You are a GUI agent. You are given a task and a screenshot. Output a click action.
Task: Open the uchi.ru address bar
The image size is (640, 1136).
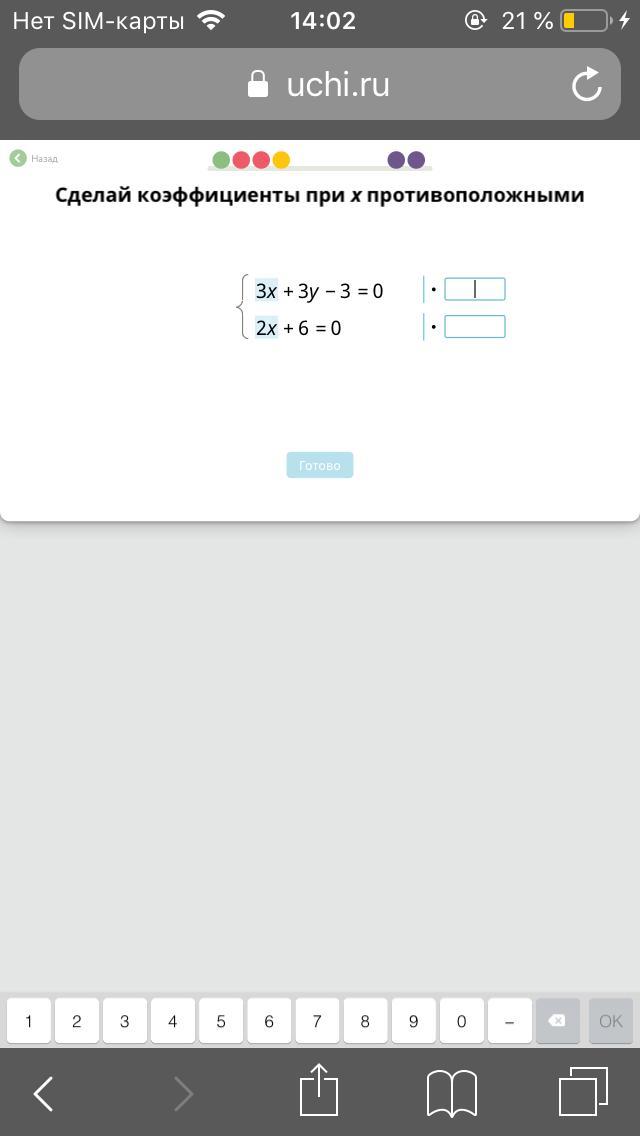click(320, 85)
